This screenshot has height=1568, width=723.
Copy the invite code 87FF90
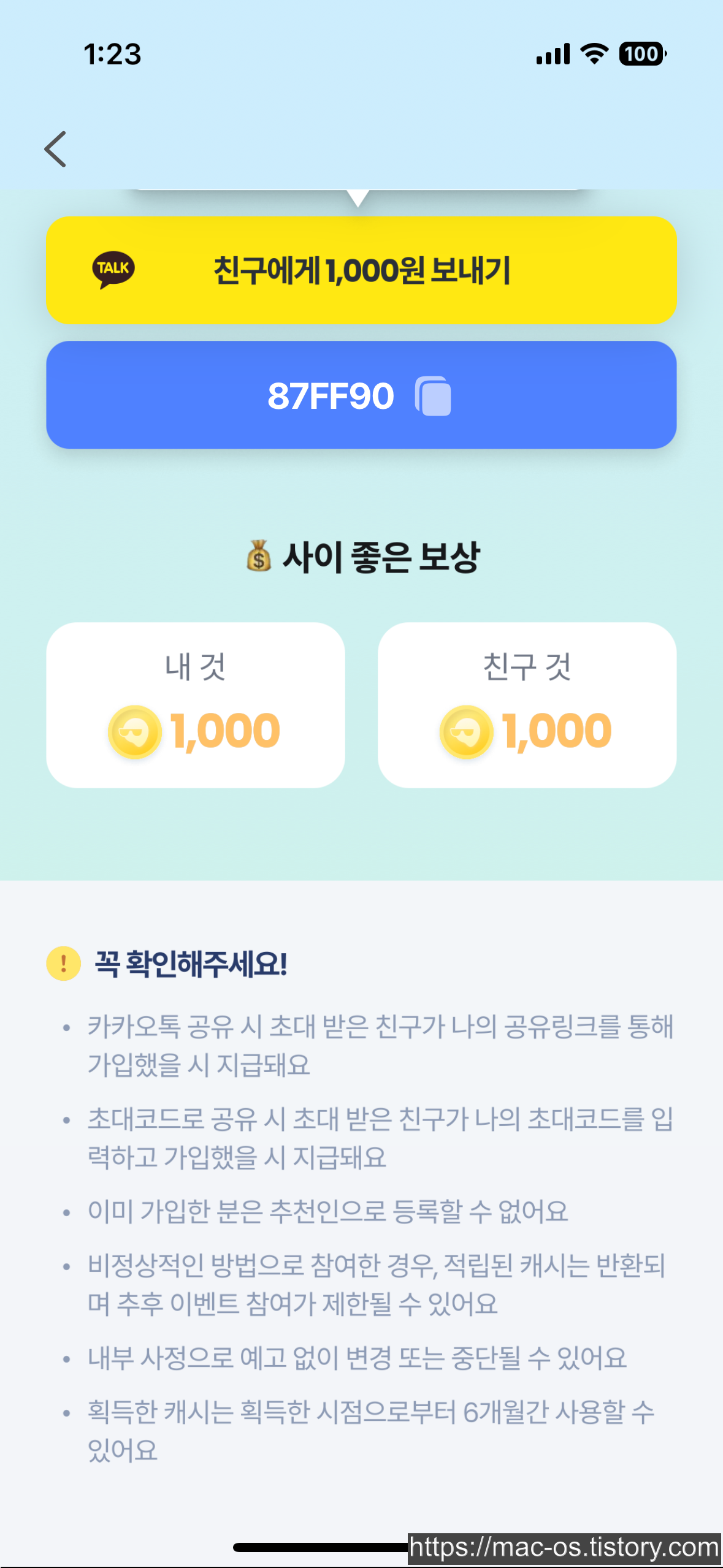click(361, 395)
